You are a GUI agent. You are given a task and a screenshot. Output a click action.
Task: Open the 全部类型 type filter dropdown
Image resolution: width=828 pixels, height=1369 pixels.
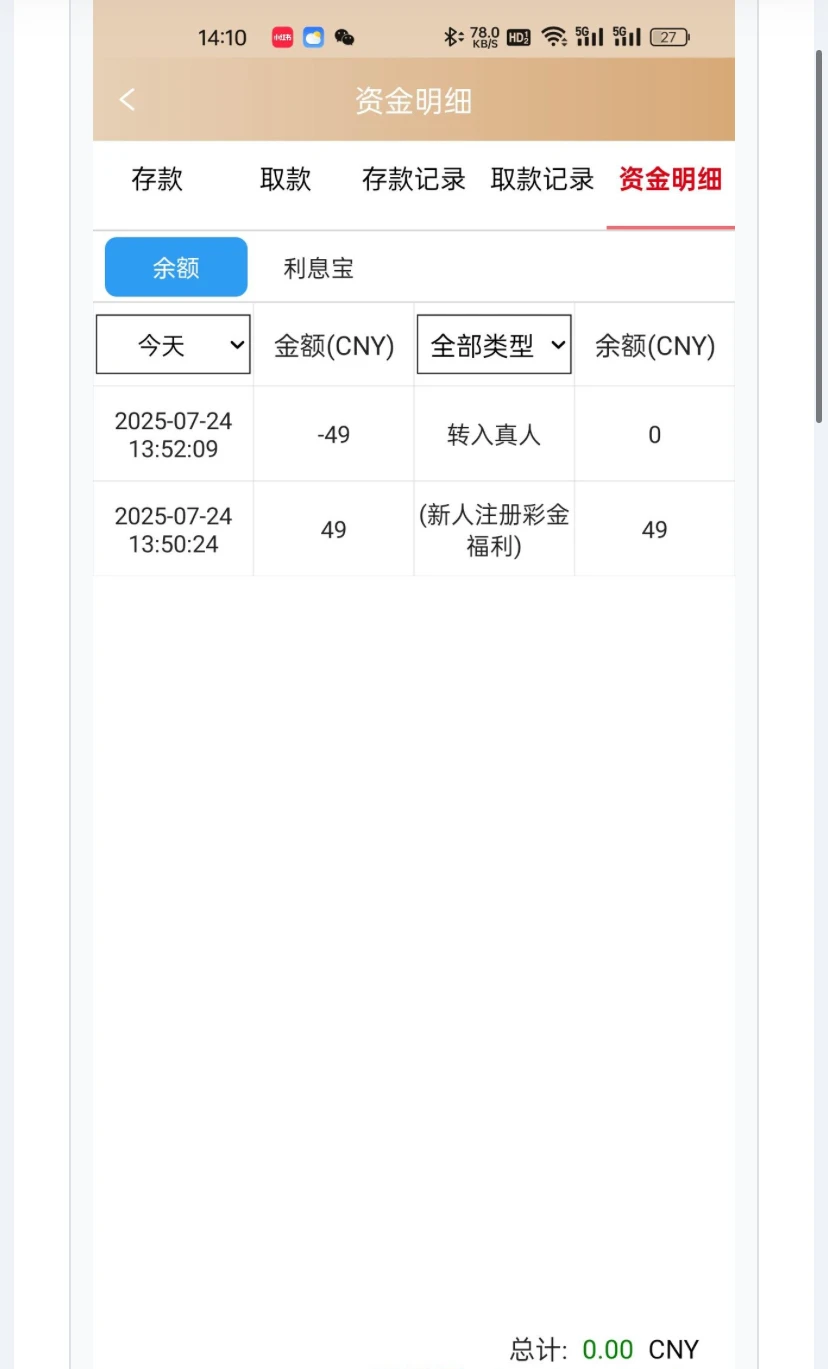point(493,344)
